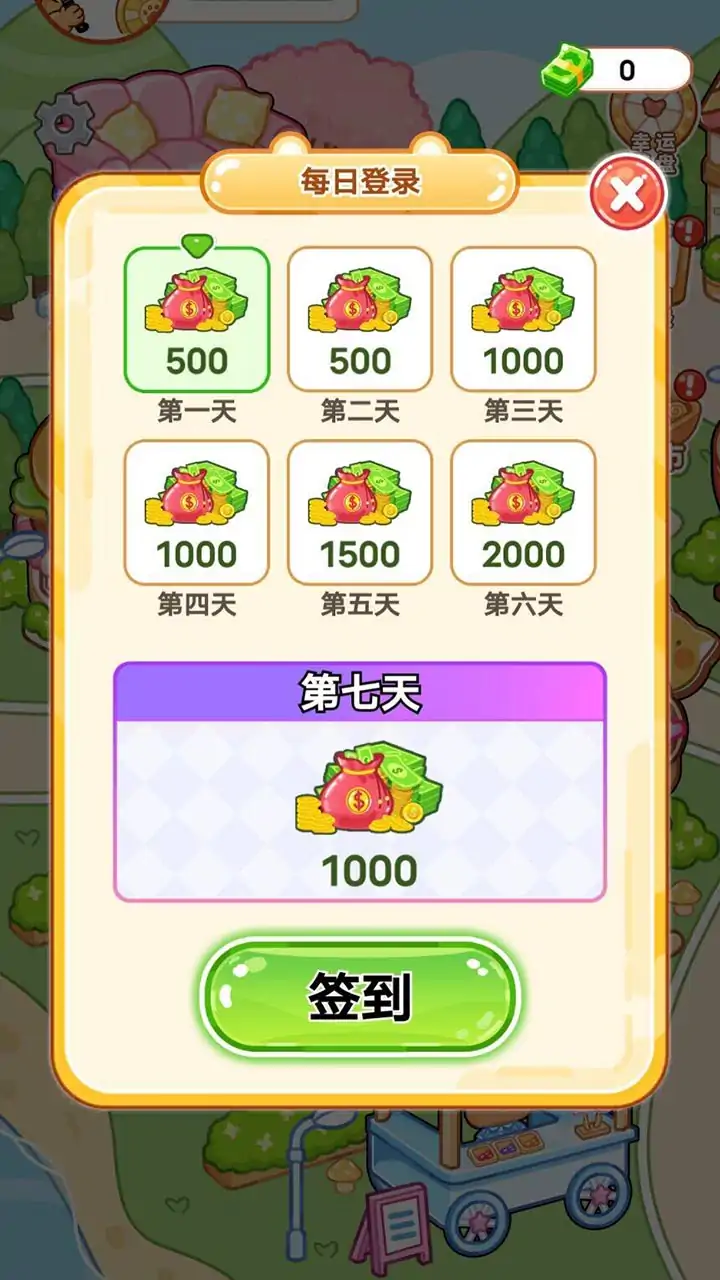The width and height of the screenshot is (720, 1280).
Task: Select the 第一天 500 reward card
Action: tap(197, 320)
